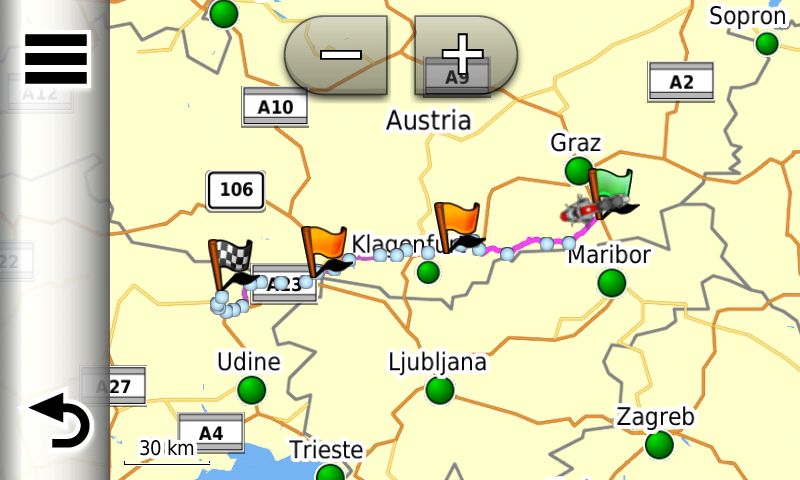Open the hamburger menu

click(55, 59)
